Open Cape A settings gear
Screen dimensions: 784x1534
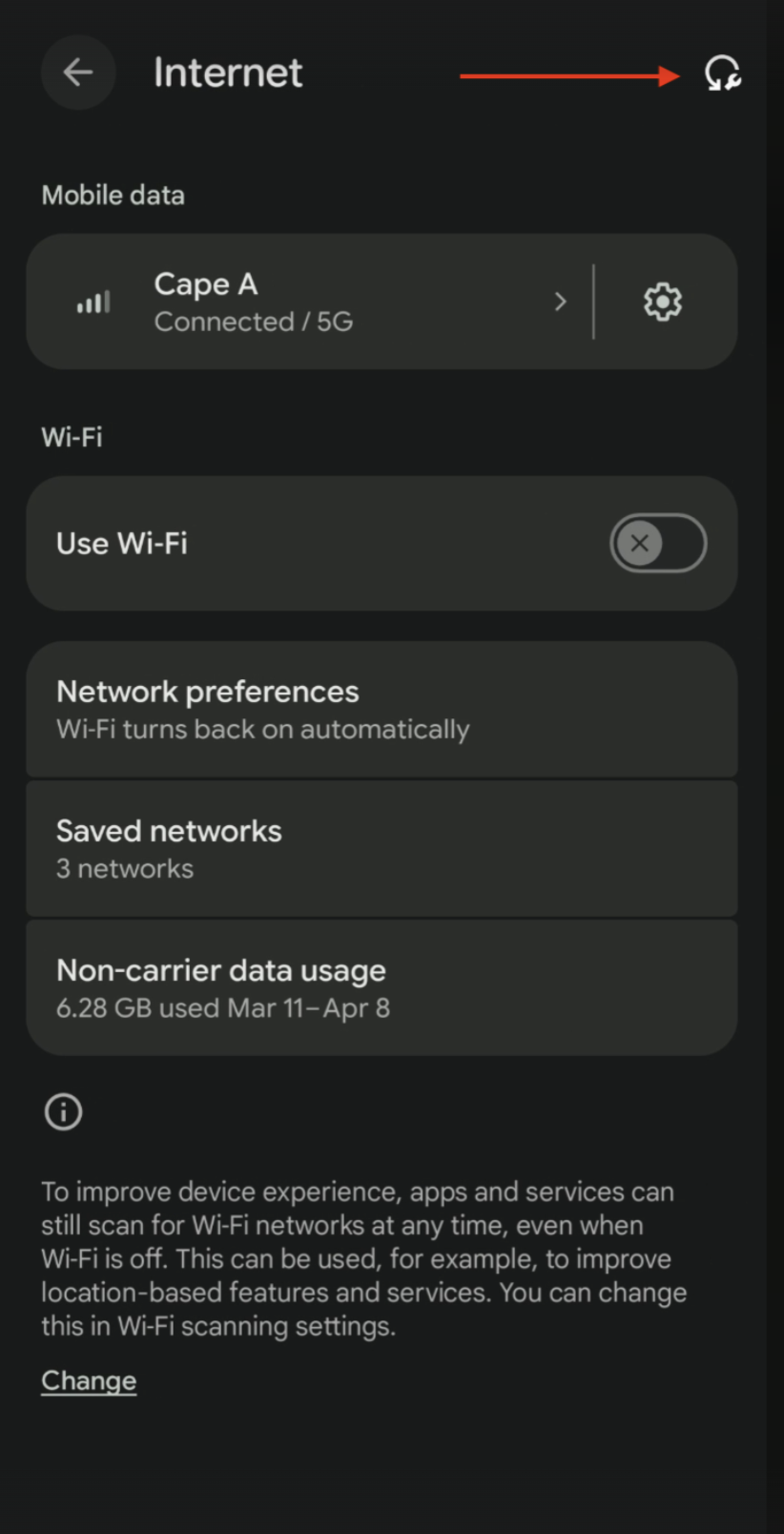coord(663,301)
